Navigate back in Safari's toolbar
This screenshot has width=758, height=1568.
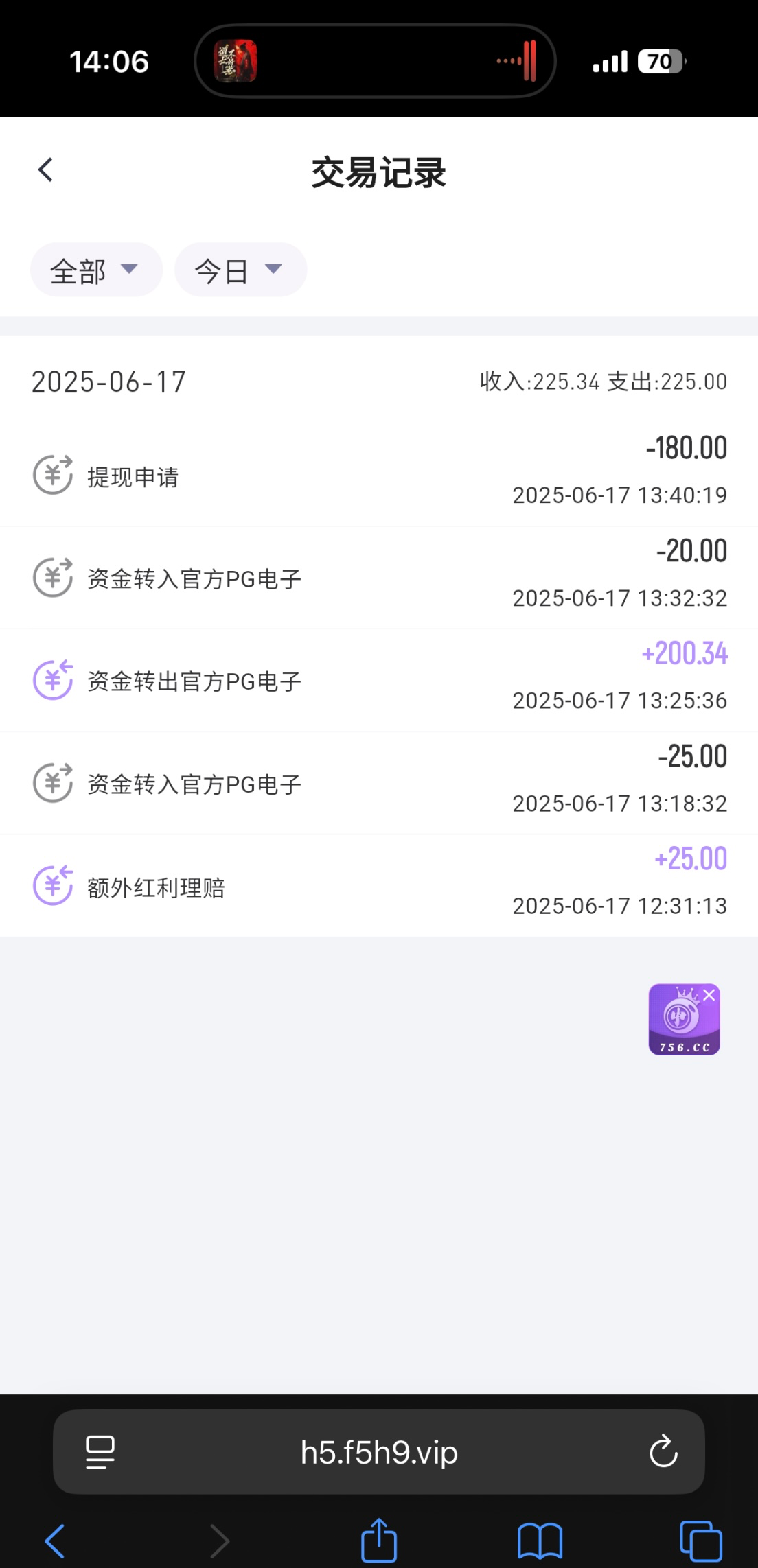point(55,1541)
